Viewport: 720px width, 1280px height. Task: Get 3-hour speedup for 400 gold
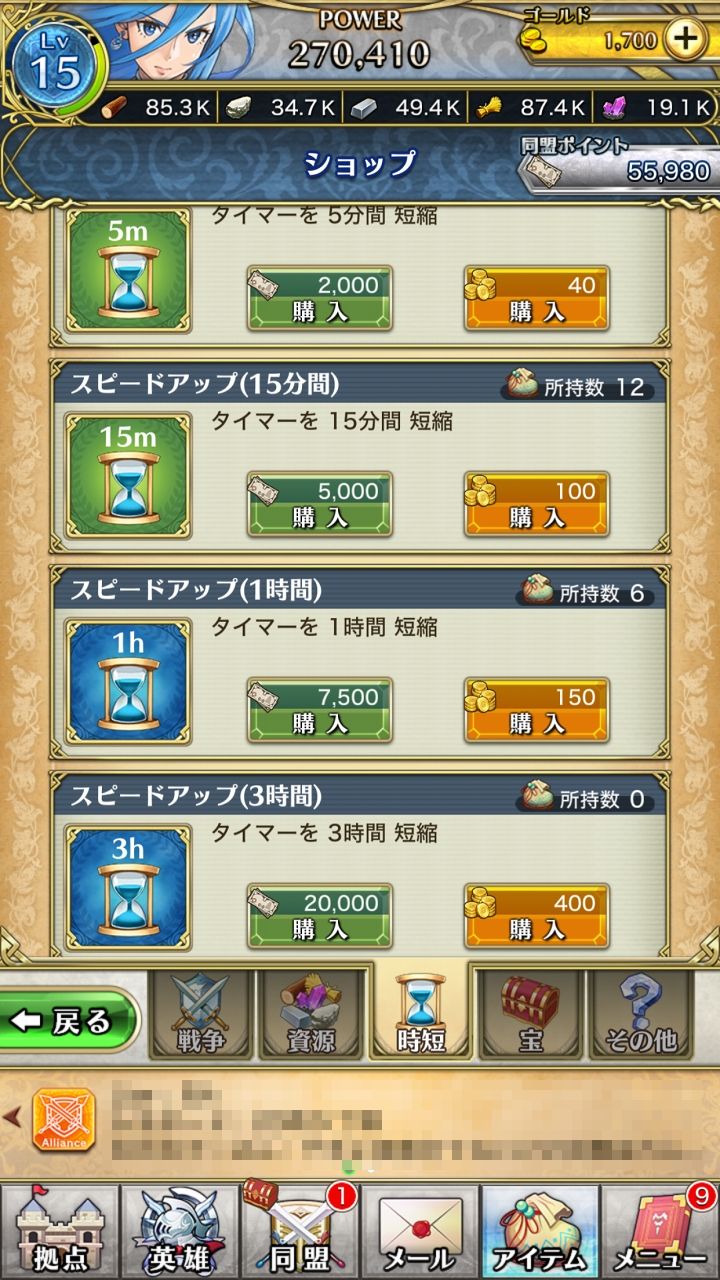click(537, 916)
